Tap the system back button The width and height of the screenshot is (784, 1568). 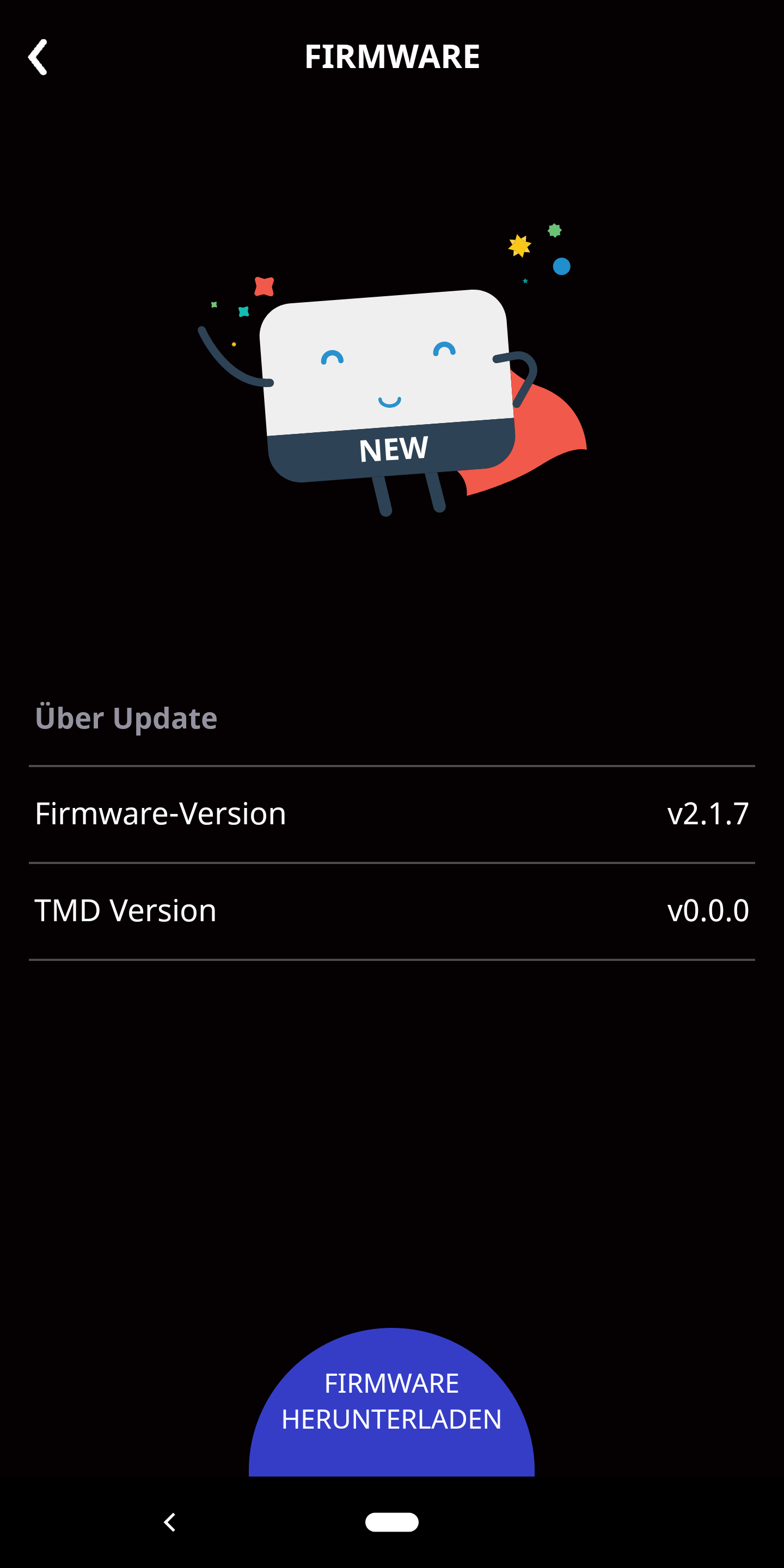pyautogui.click(x=170, y=1522)
